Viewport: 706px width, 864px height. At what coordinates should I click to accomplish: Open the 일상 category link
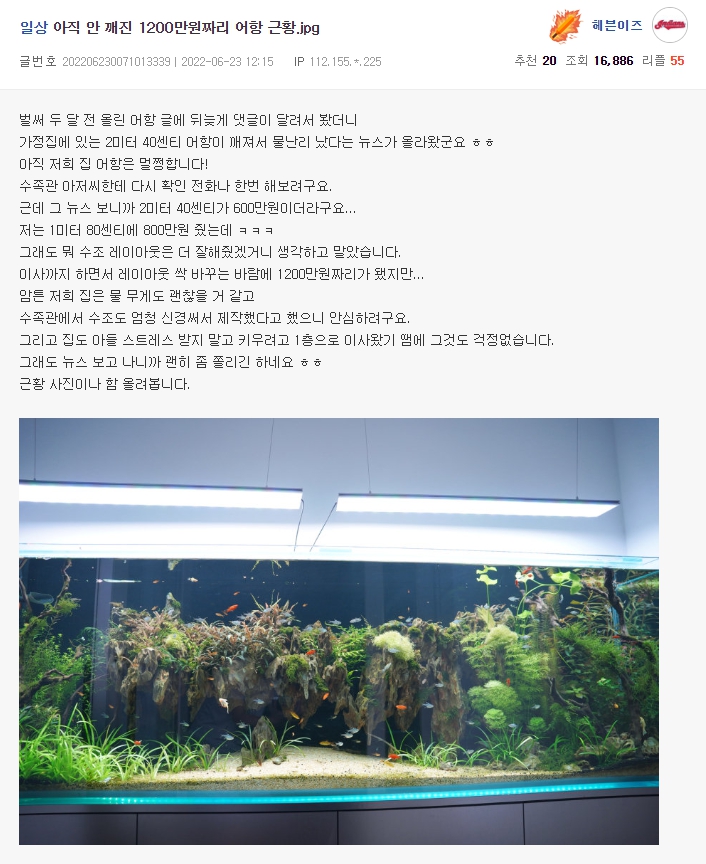coord(33,27)
